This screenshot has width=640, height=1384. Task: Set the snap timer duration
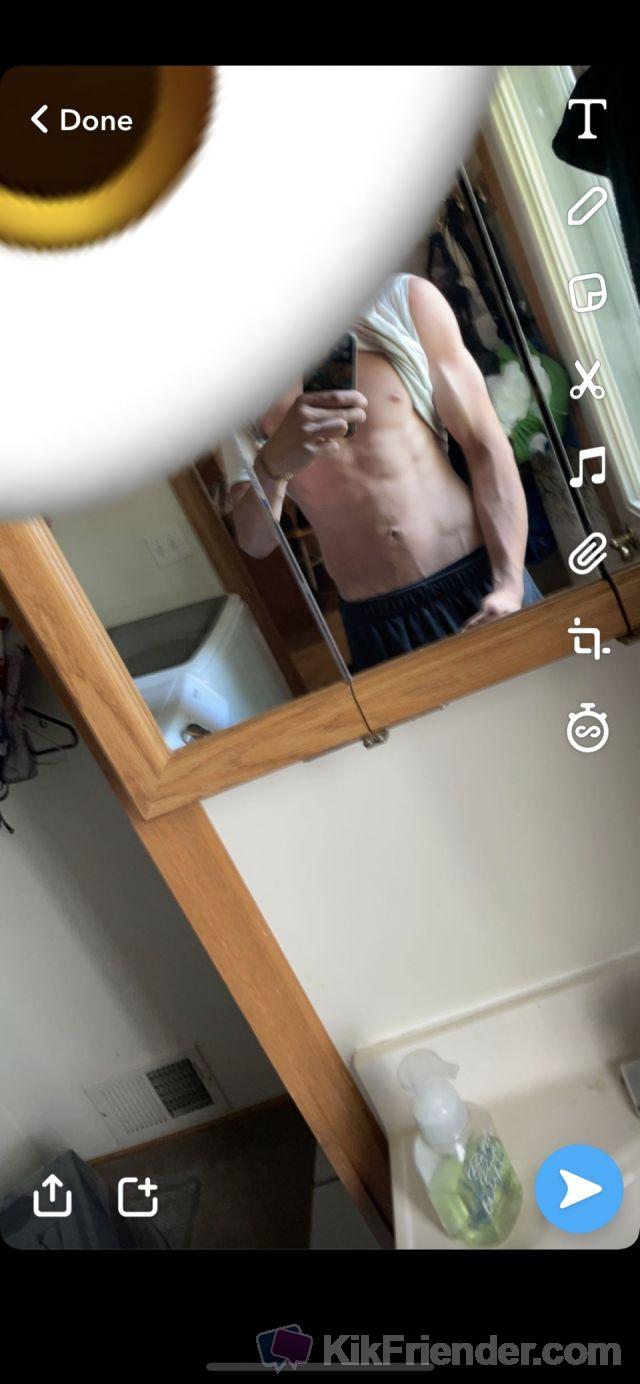(587, 728)
